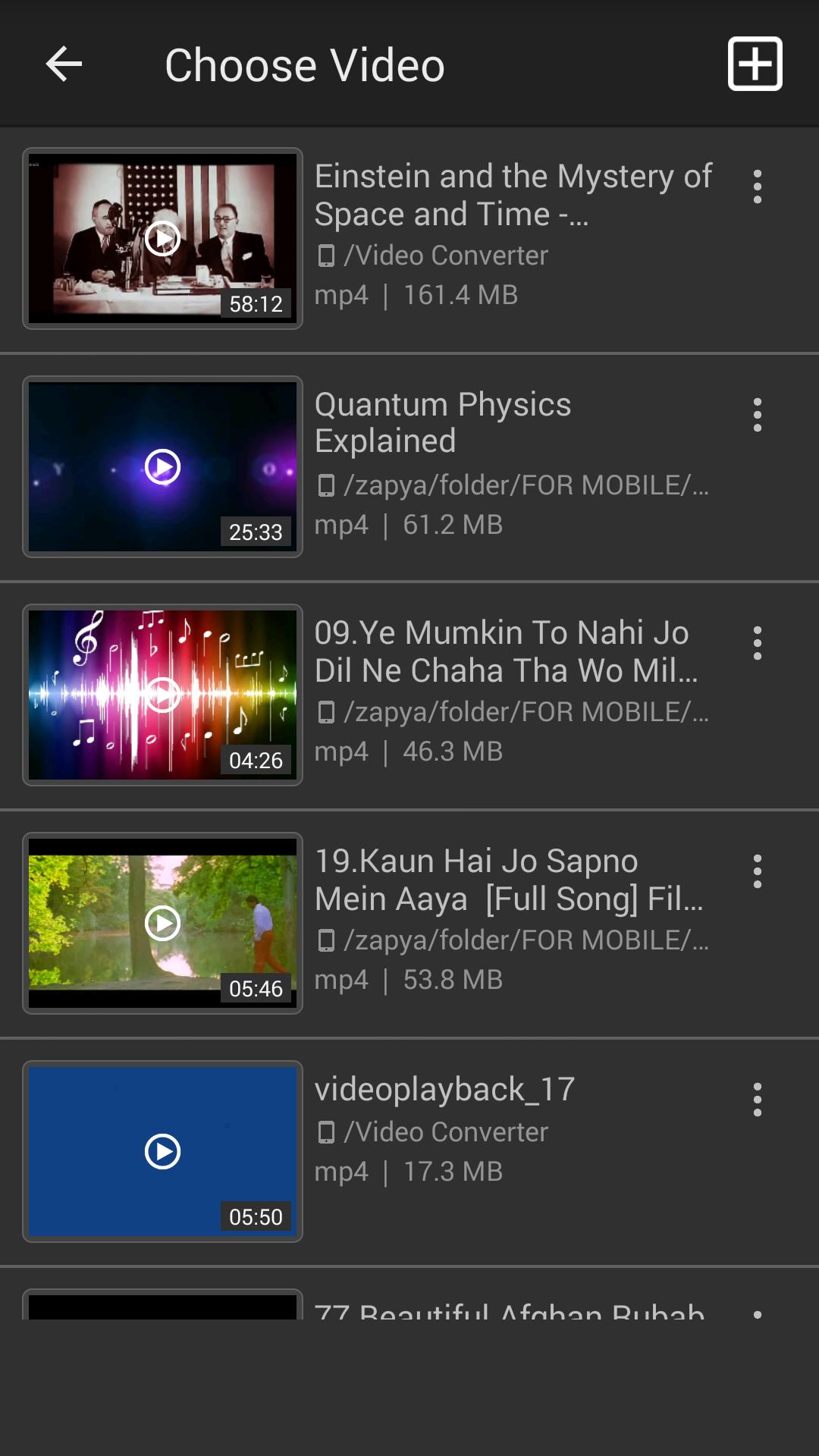Play the Einstein video thumbnail
Image resolution: width=819 pixels, height=1456 pixels.
point(162,239)
